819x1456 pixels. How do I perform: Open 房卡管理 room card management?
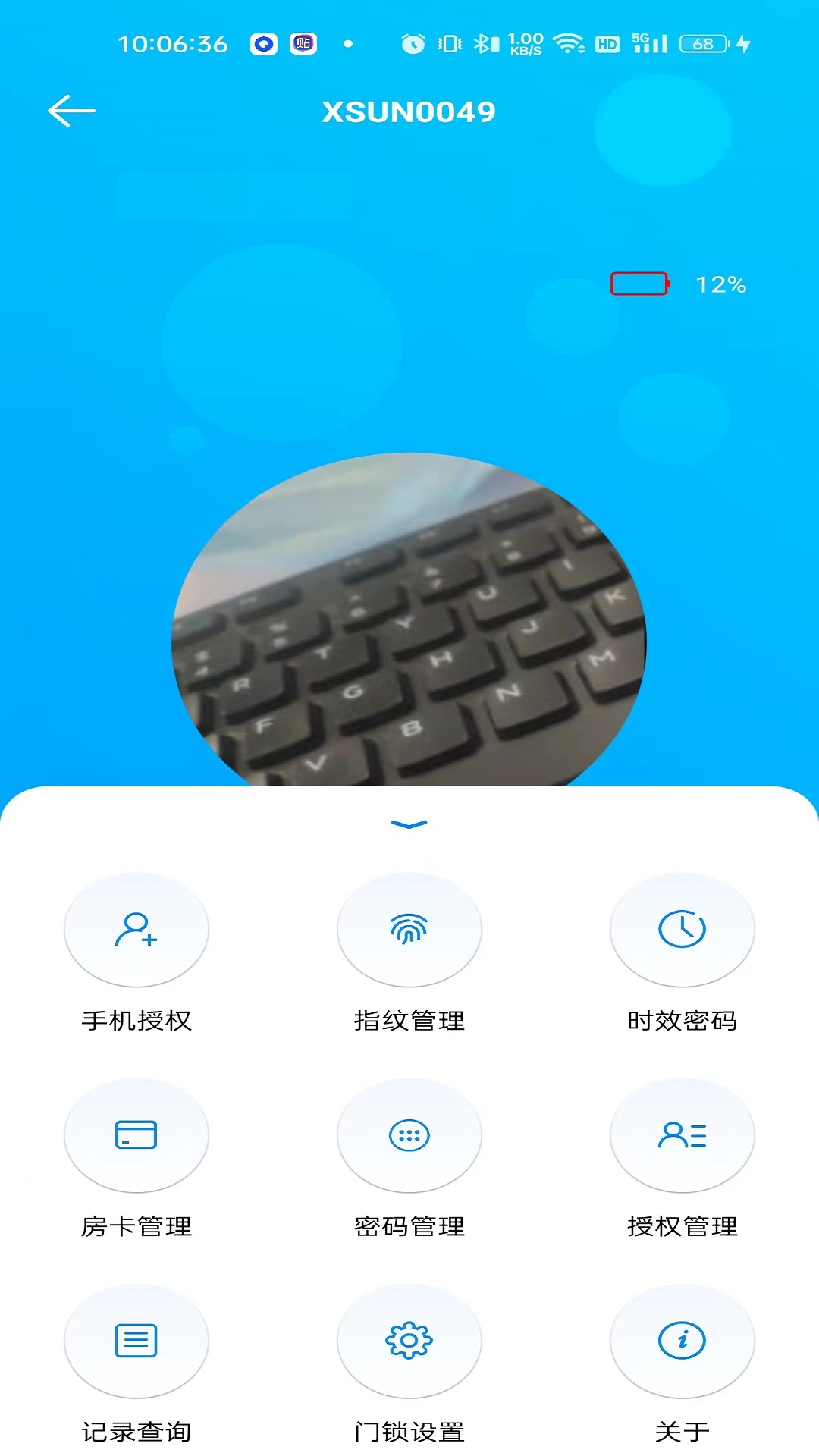pos(136,1134)
